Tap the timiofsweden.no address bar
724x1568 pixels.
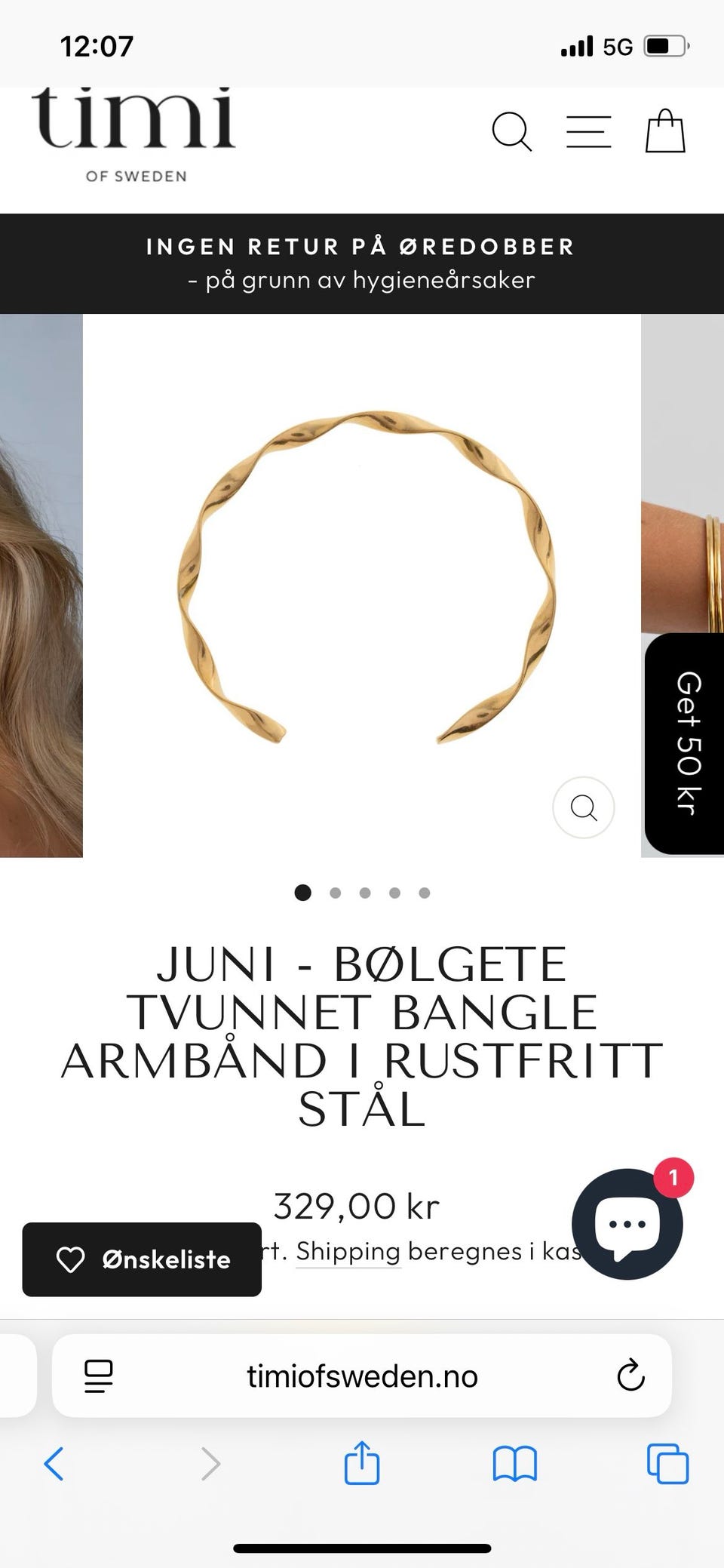(362, 1376)
